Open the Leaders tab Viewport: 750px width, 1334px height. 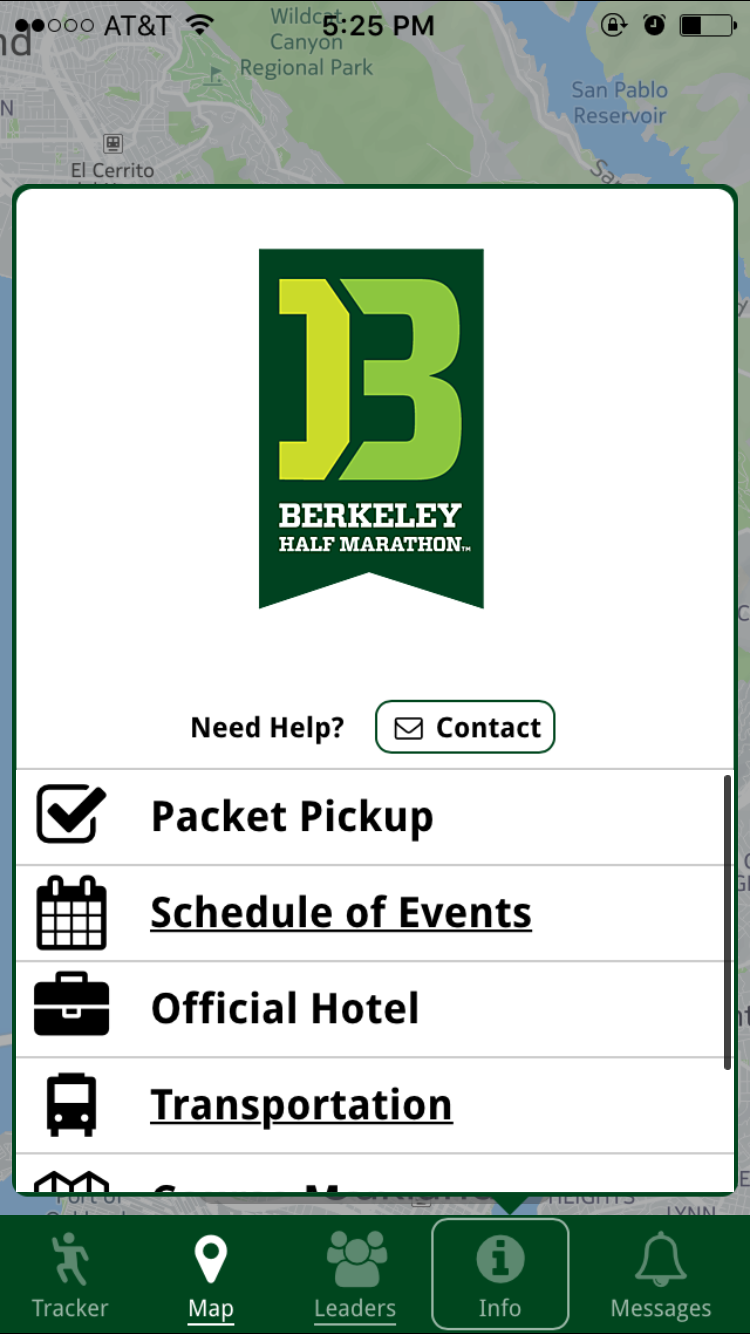[x=355, y=1275]
